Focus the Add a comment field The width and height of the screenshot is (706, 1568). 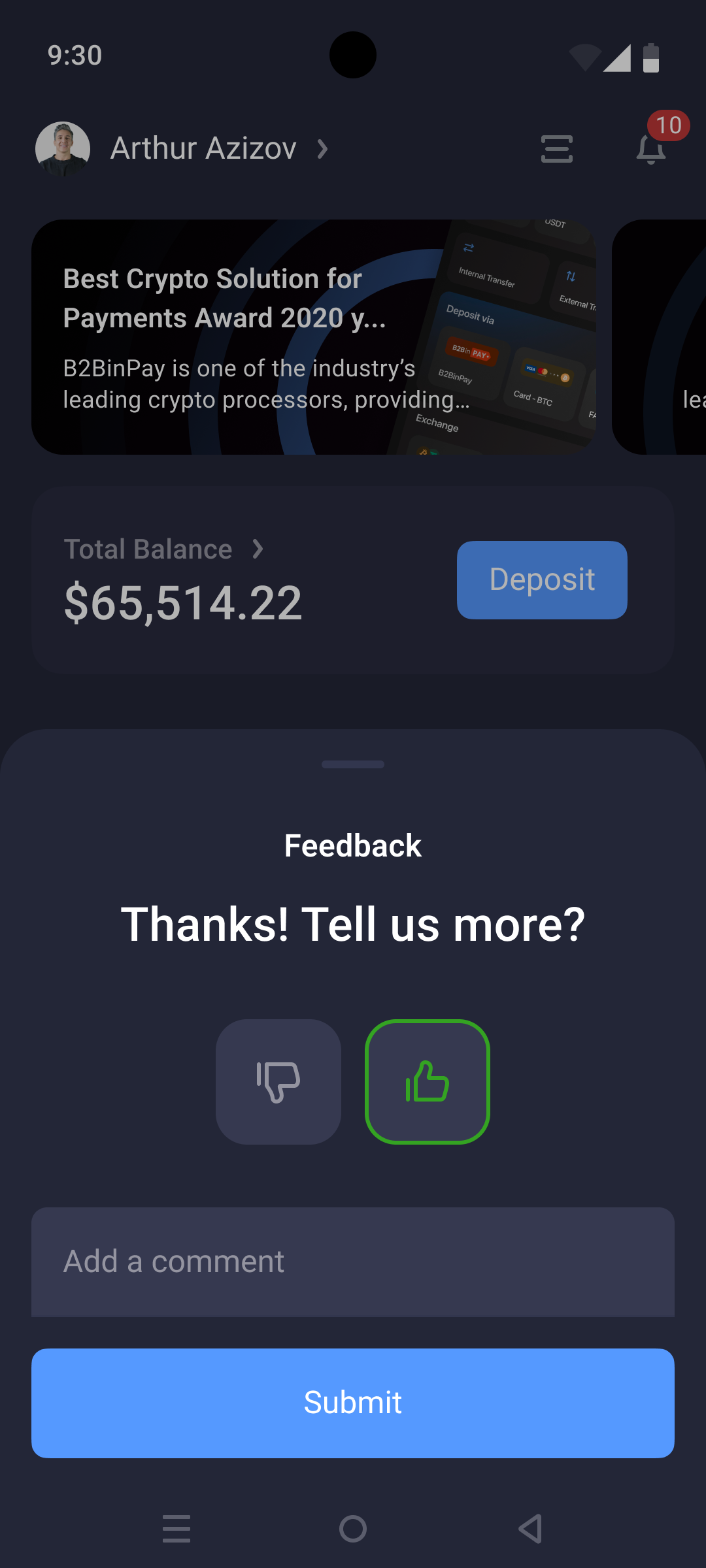(353, 1262)
